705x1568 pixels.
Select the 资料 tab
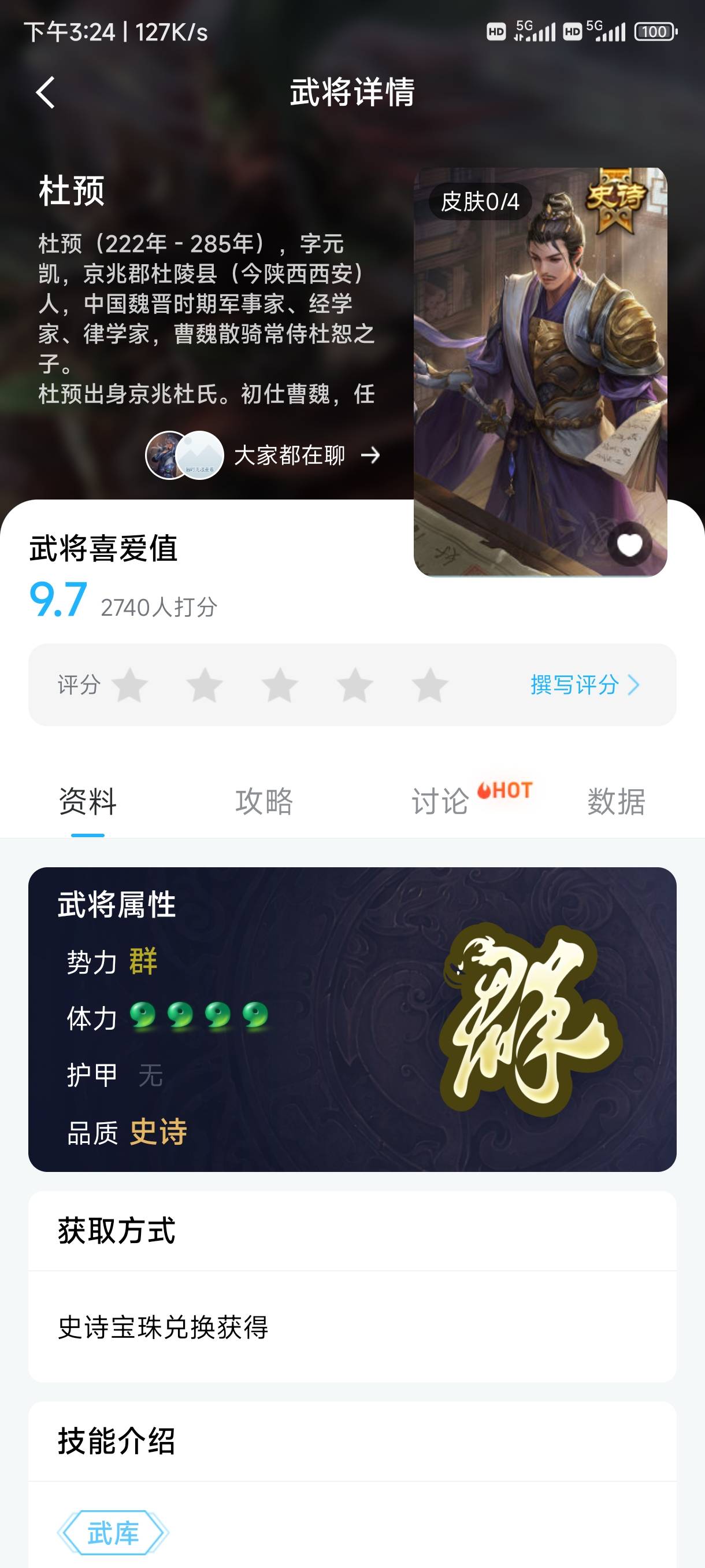(88, 801)
